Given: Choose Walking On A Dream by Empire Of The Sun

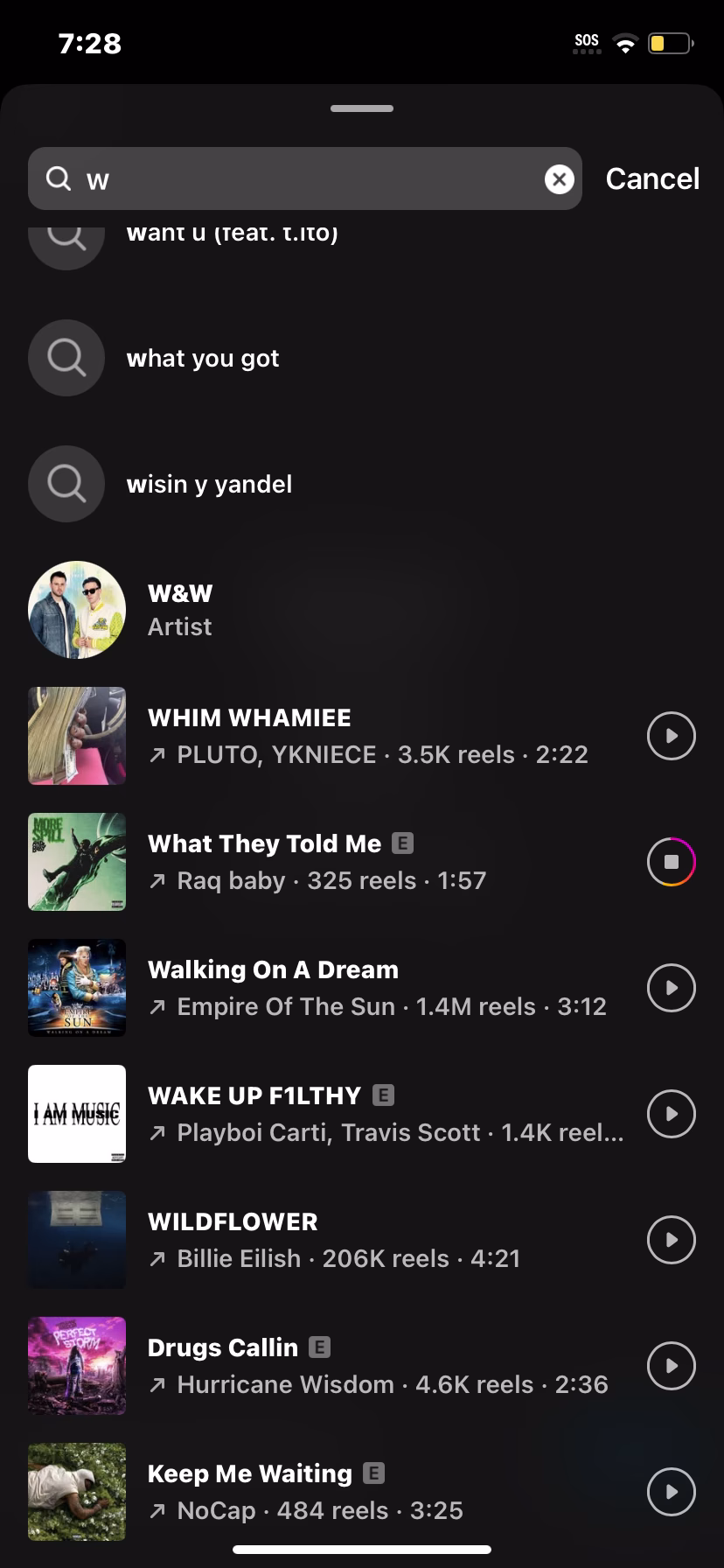Looking at the screenshot, I should tap(367, 988).
